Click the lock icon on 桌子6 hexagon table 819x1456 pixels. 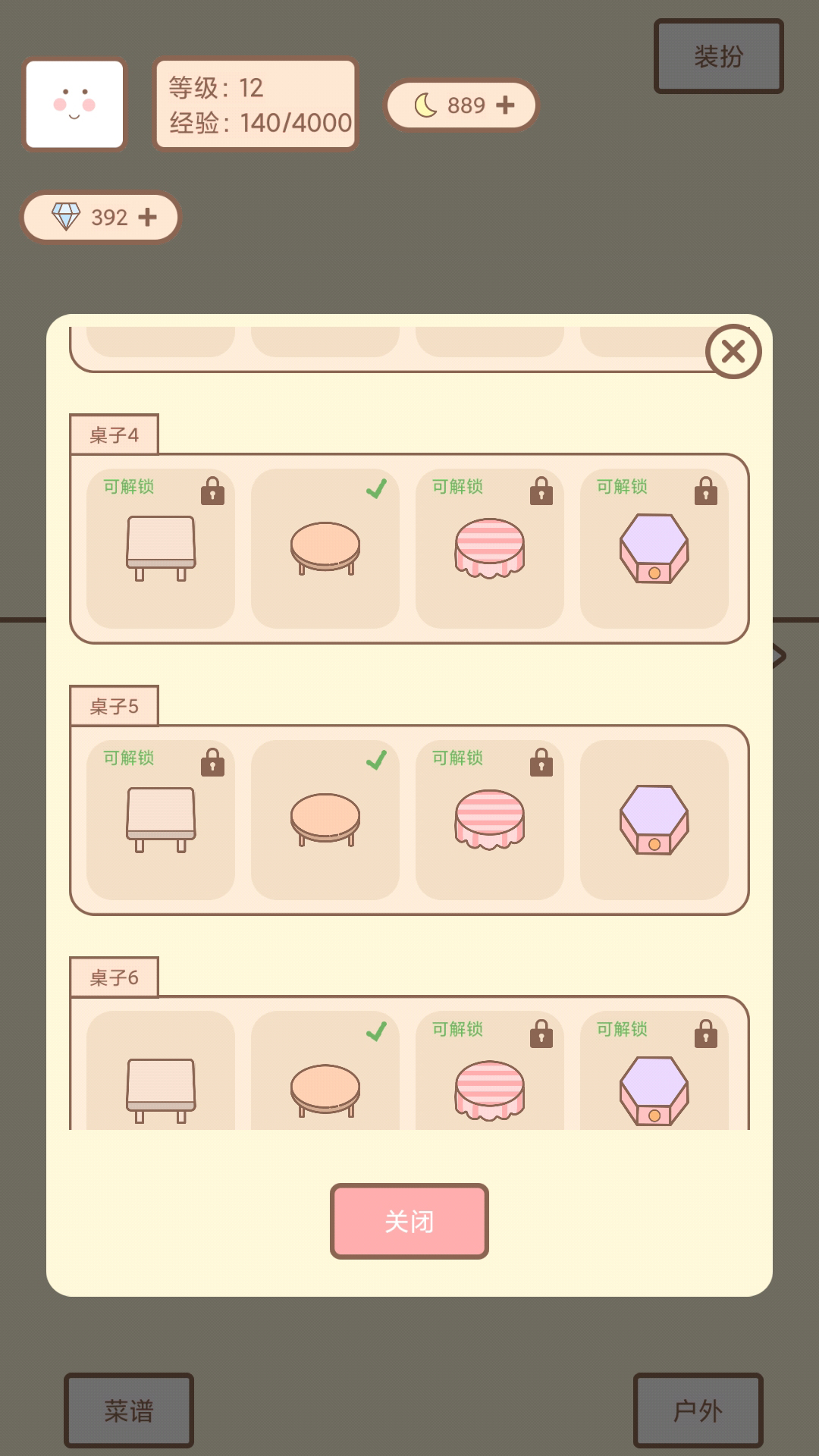[x=706, y=1034]
